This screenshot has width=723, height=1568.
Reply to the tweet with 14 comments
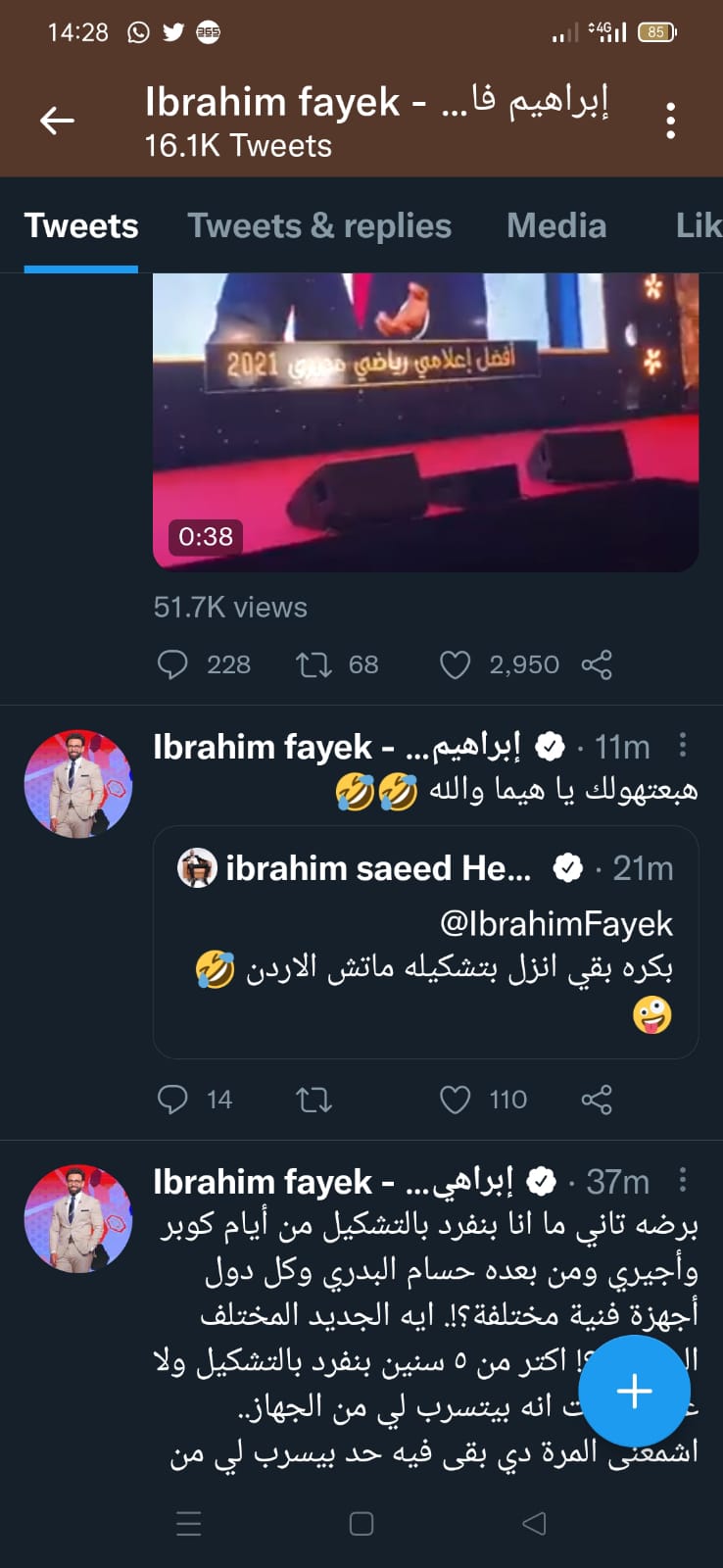(172, 1100)
